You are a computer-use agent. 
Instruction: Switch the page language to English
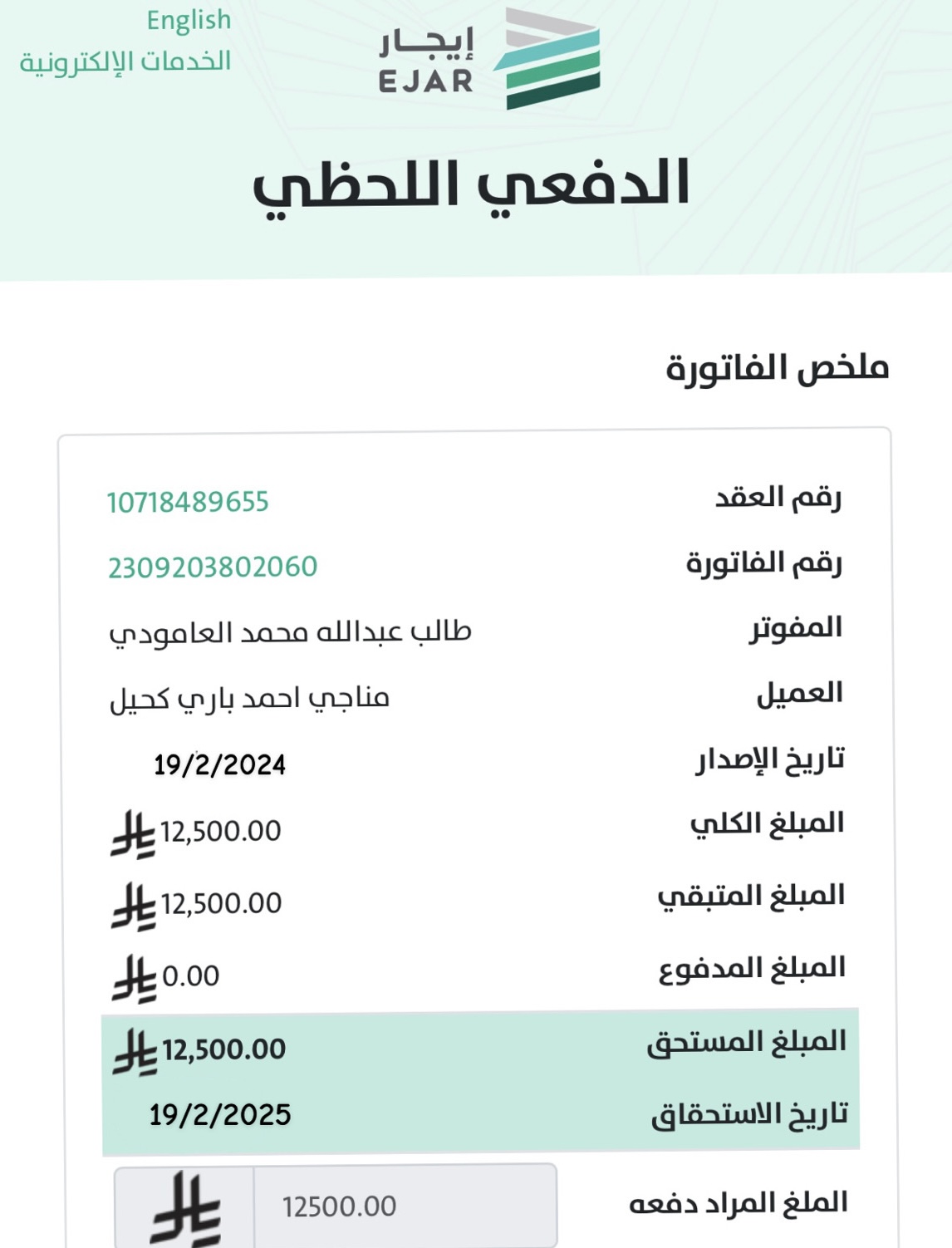(189, 20)
